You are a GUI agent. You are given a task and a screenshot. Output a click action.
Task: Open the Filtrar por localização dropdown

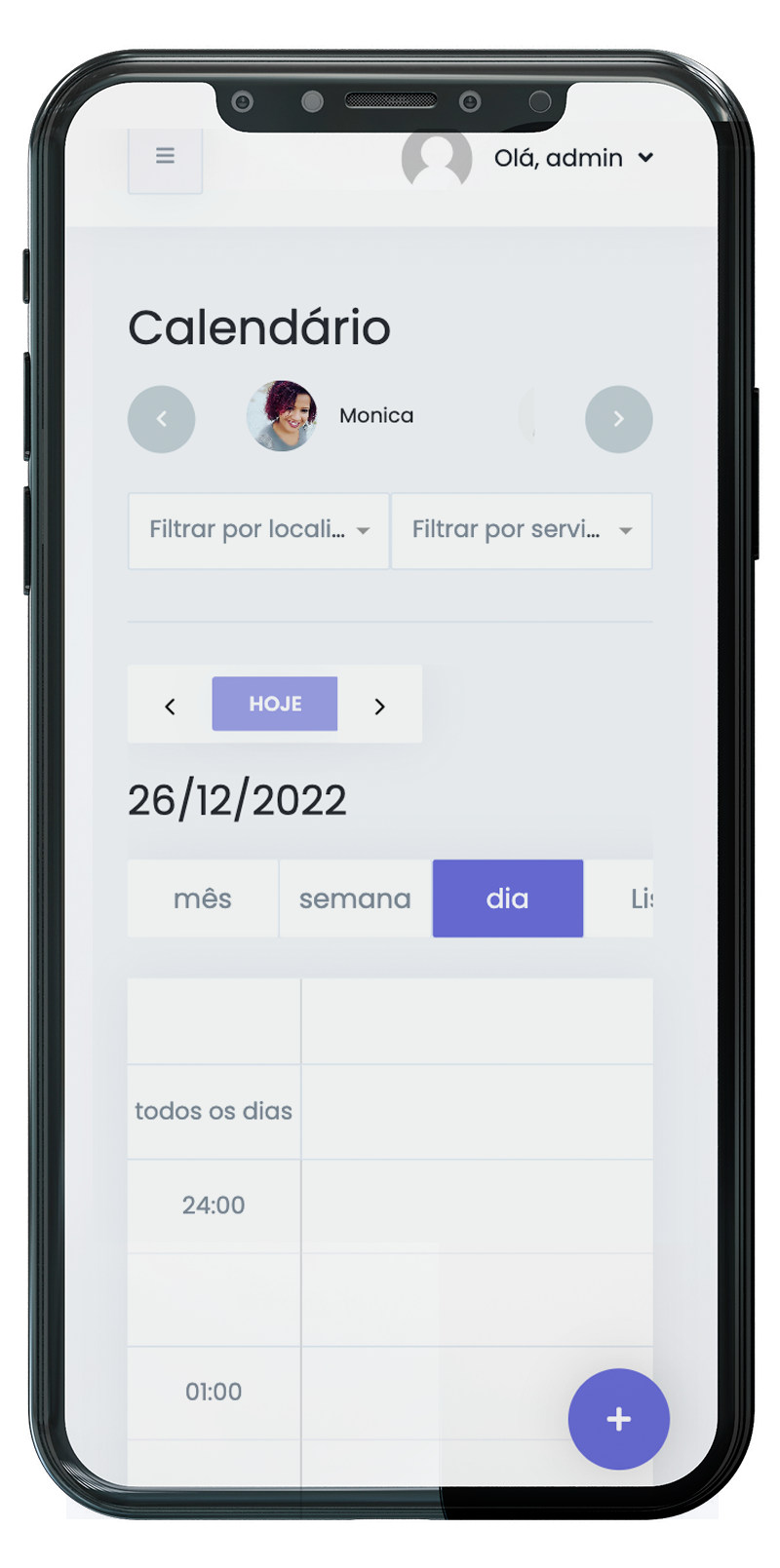coord(258,530)
